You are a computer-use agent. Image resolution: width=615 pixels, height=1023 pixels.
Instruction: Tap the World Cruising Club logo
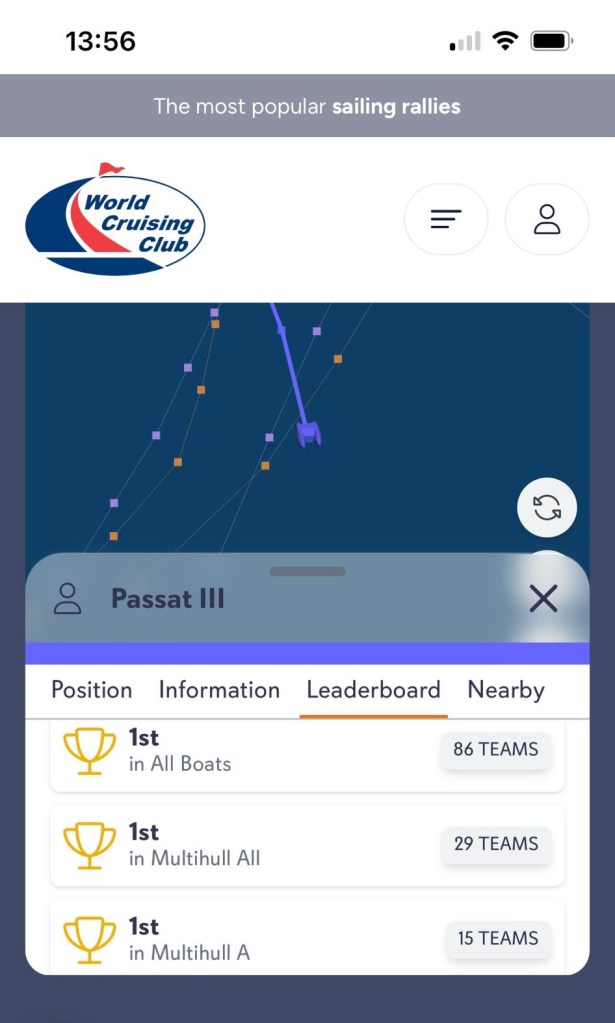116,220
